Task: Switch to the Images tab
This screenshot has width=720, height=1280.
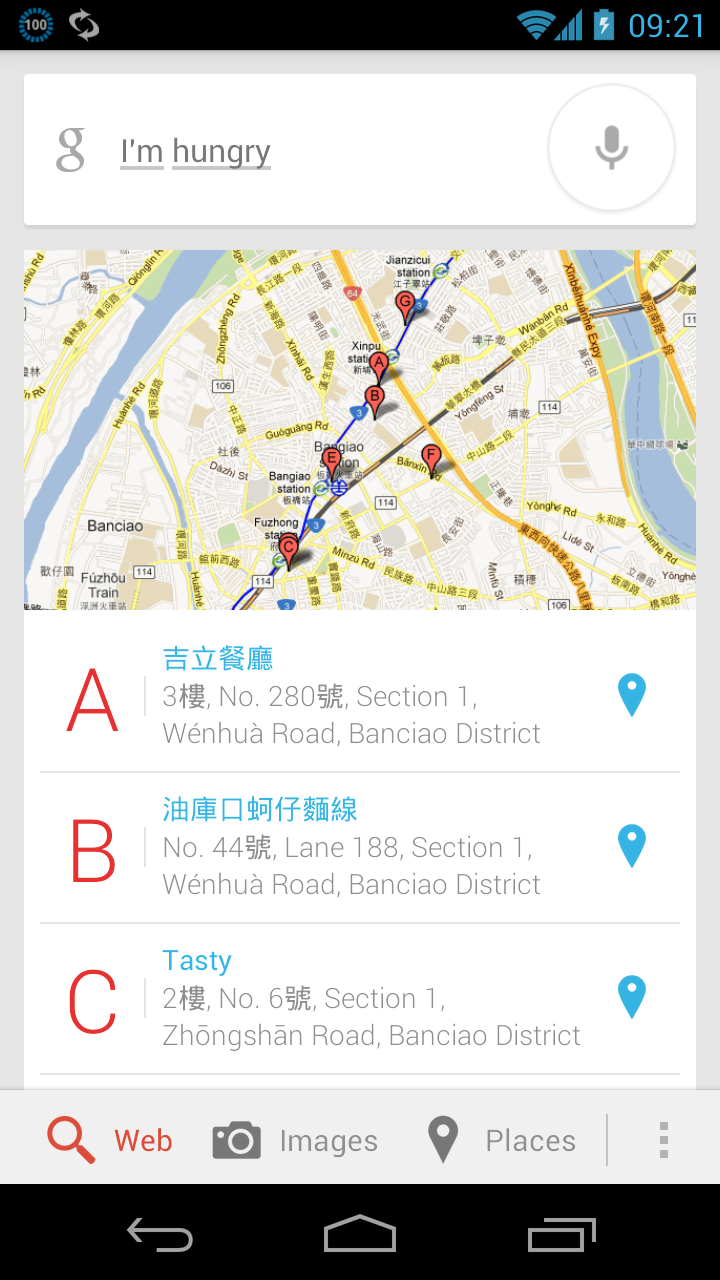Action: click(x=295, y=1140)
